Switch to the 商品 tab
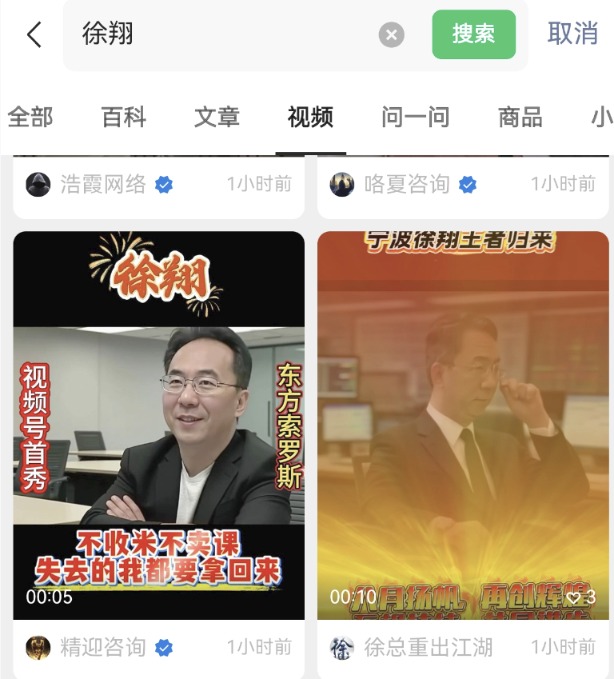Viewport: 614px width, 679px height. click(520, 117)
